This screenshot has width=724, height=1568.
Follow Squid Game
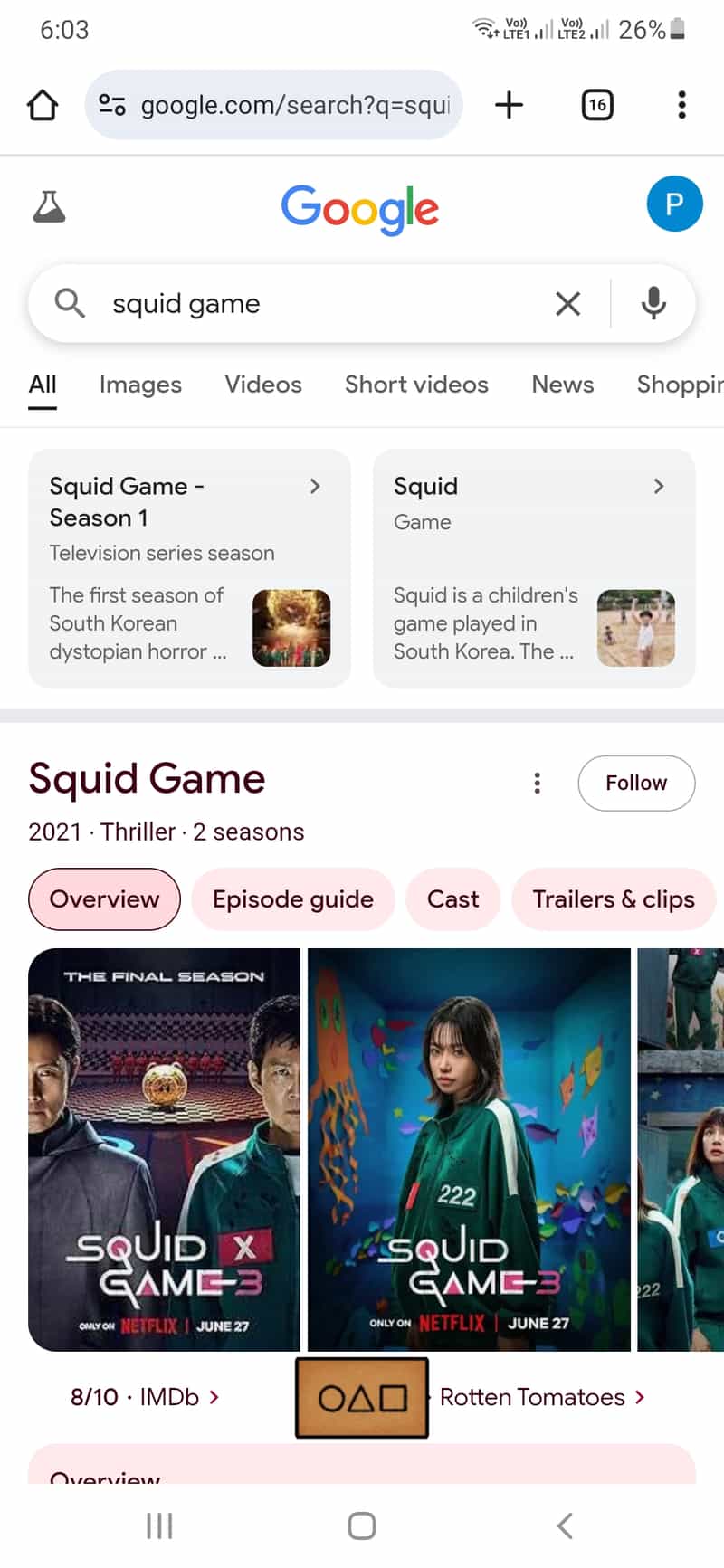[x=636, y=783]
